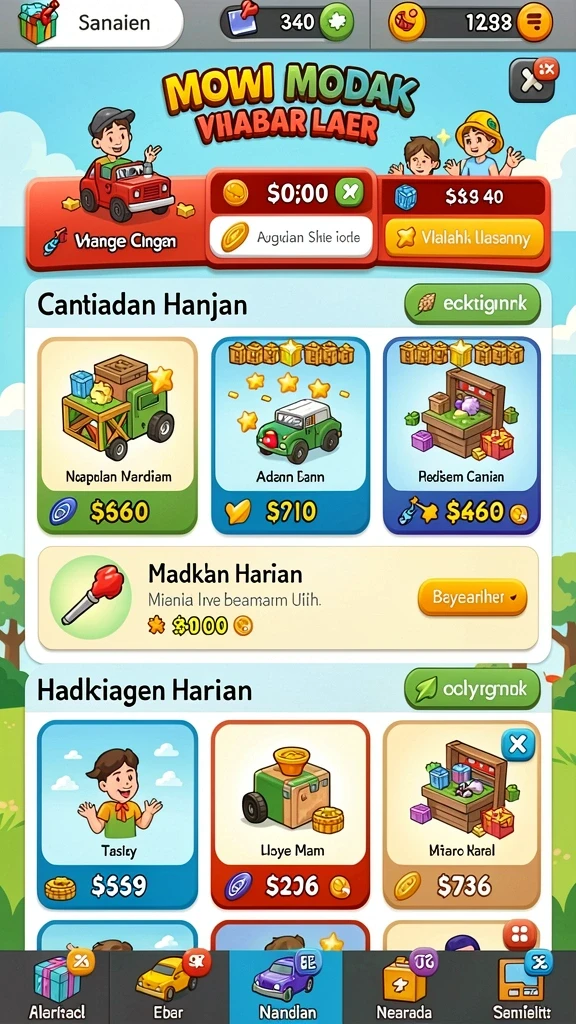Go to the Nandlan tab

286,987
